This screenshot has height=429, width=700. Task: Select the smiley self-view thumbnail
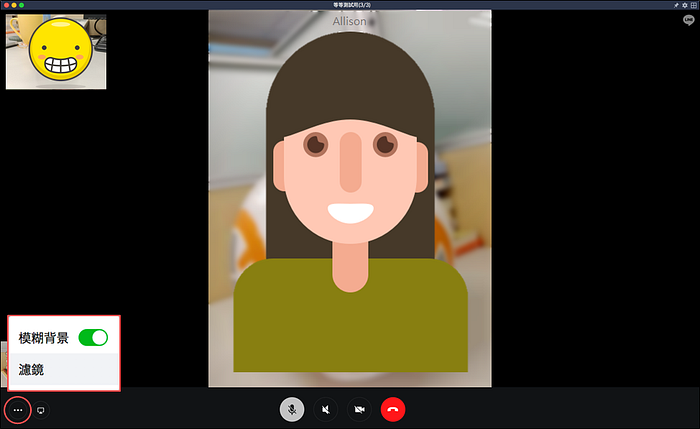[x=55, y=51]
